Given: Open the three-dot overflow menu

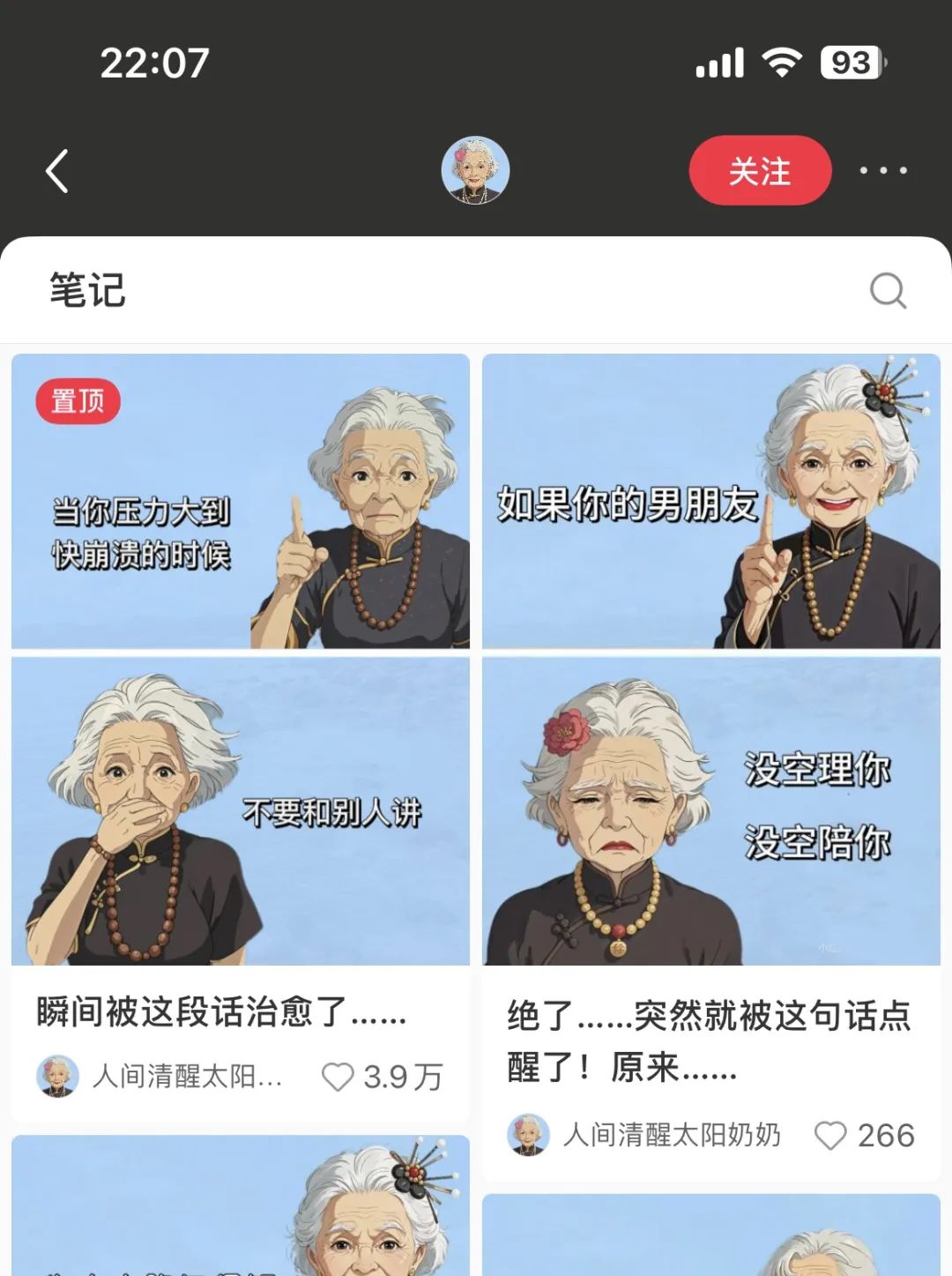Looking at the screenshot, I should click(883, 170).
